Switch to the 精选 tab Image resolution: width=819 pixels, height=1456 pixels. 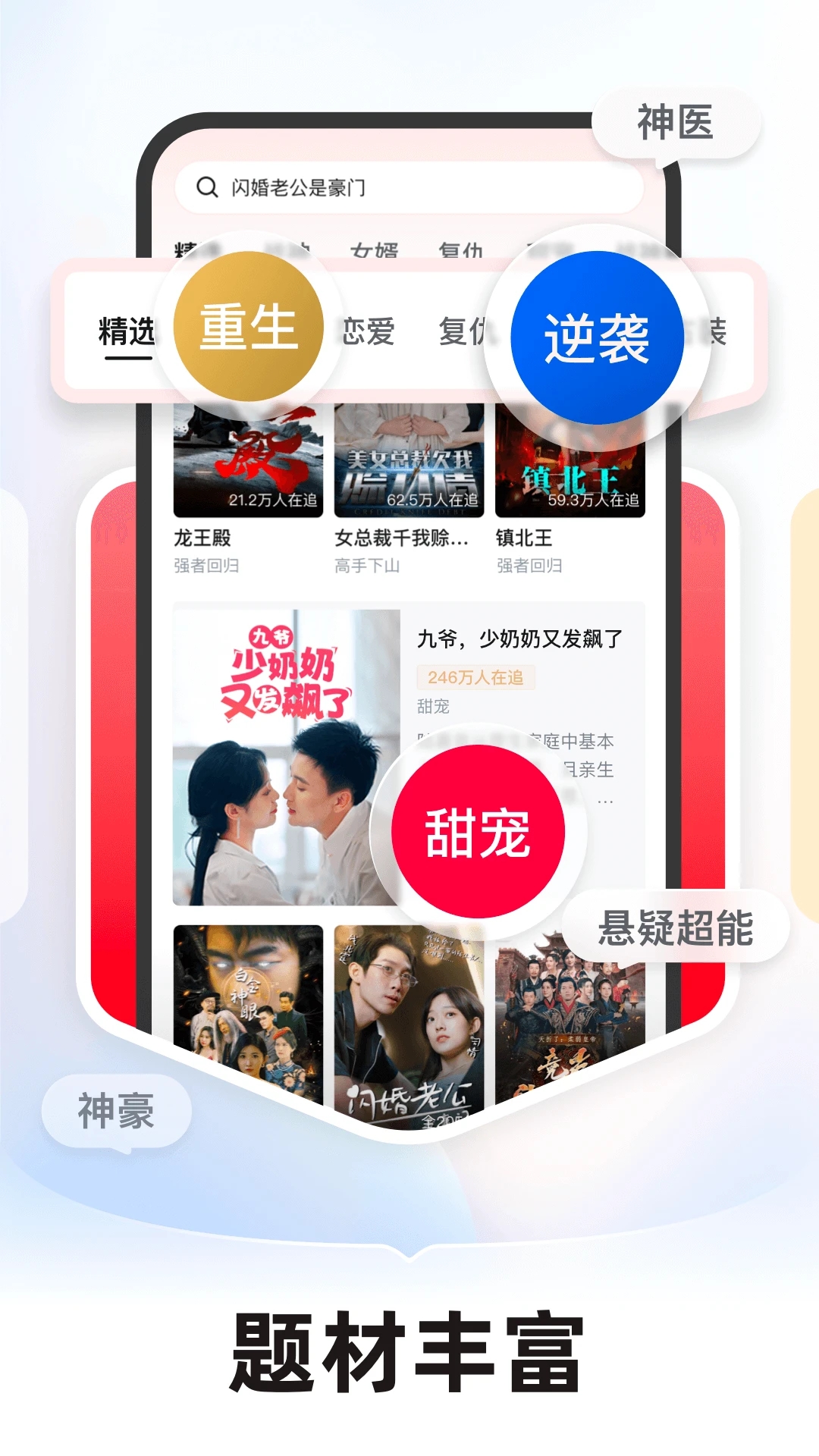point(127,326)
